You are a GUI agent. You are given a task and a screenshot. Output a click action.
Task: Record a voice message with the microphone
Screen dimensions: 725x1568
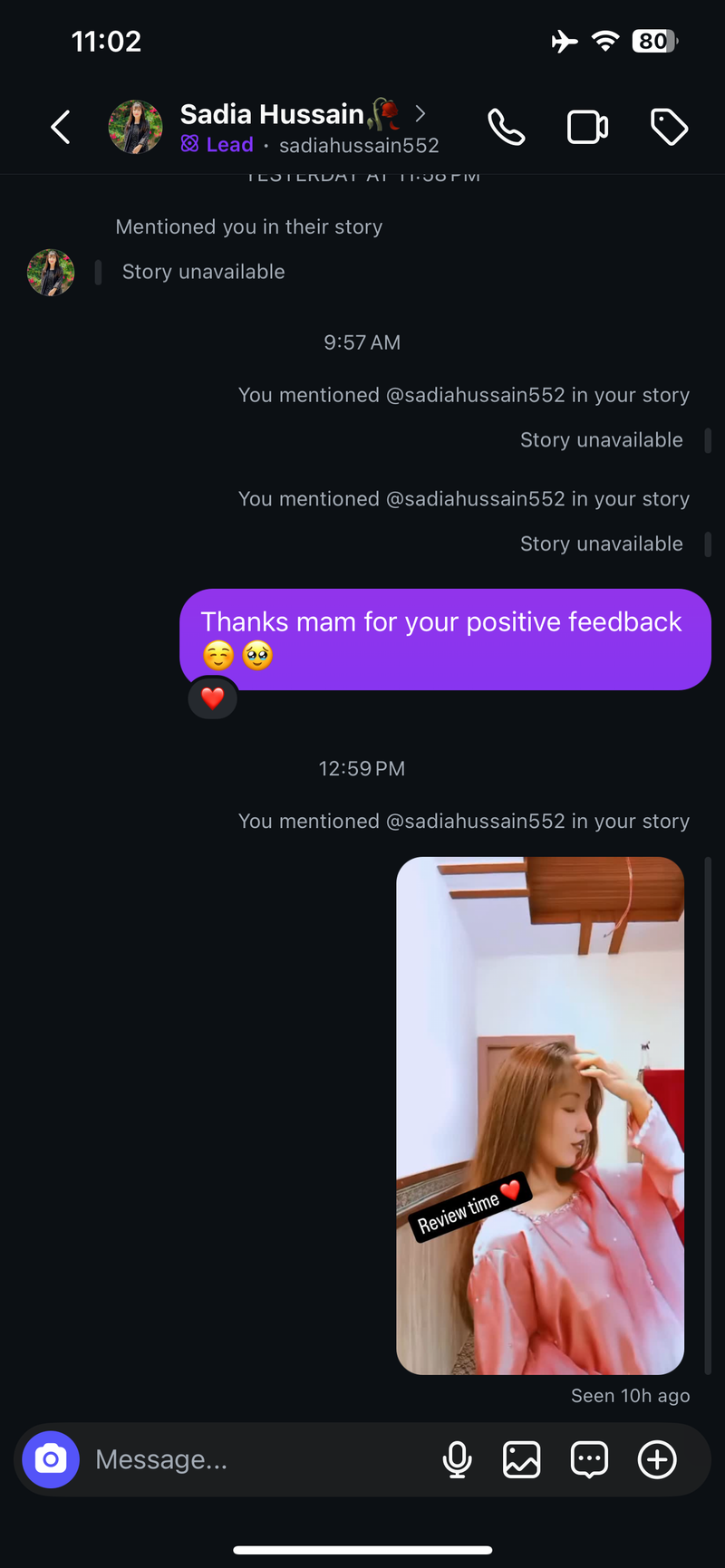(x=458, y=1459)
